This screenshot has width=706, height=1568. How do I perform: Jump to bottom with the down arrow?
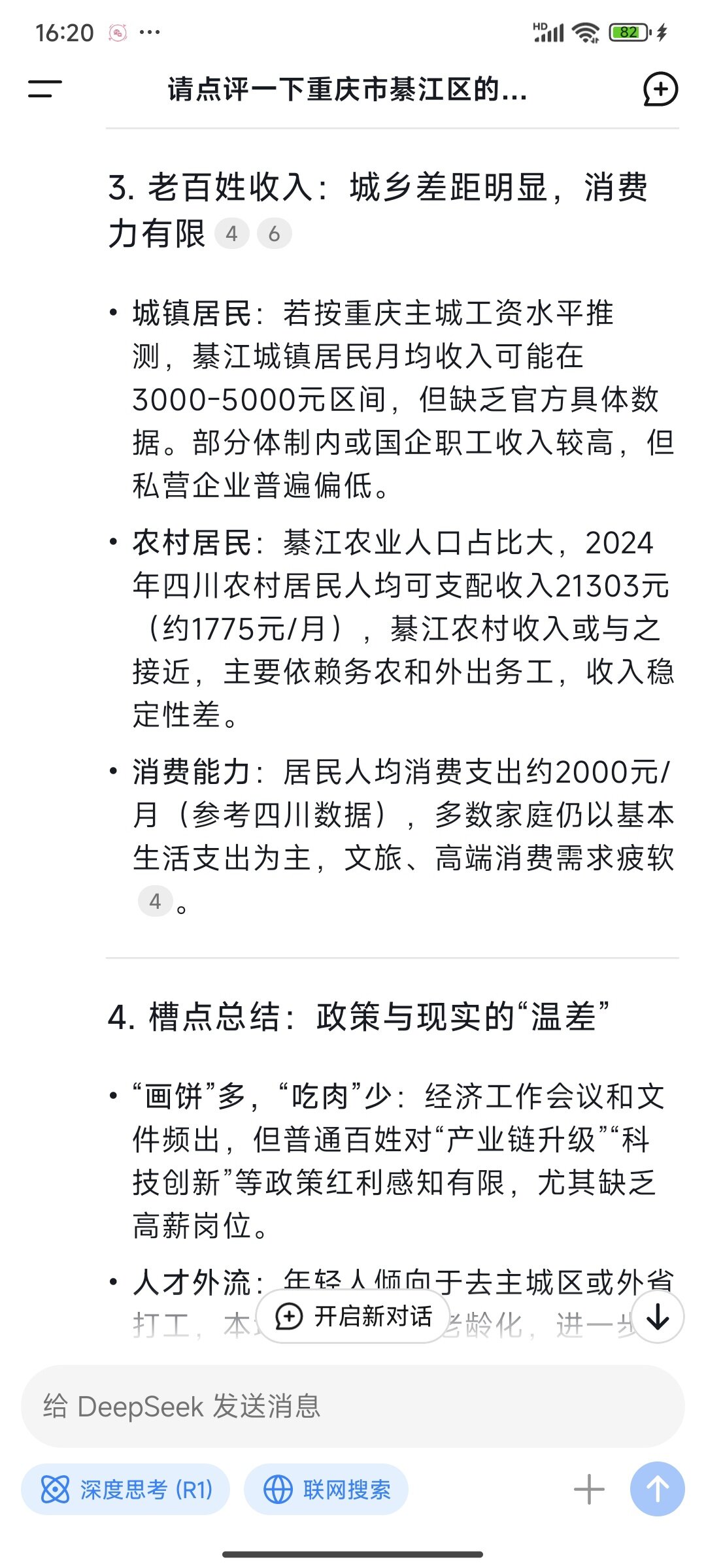point(658,1316)
